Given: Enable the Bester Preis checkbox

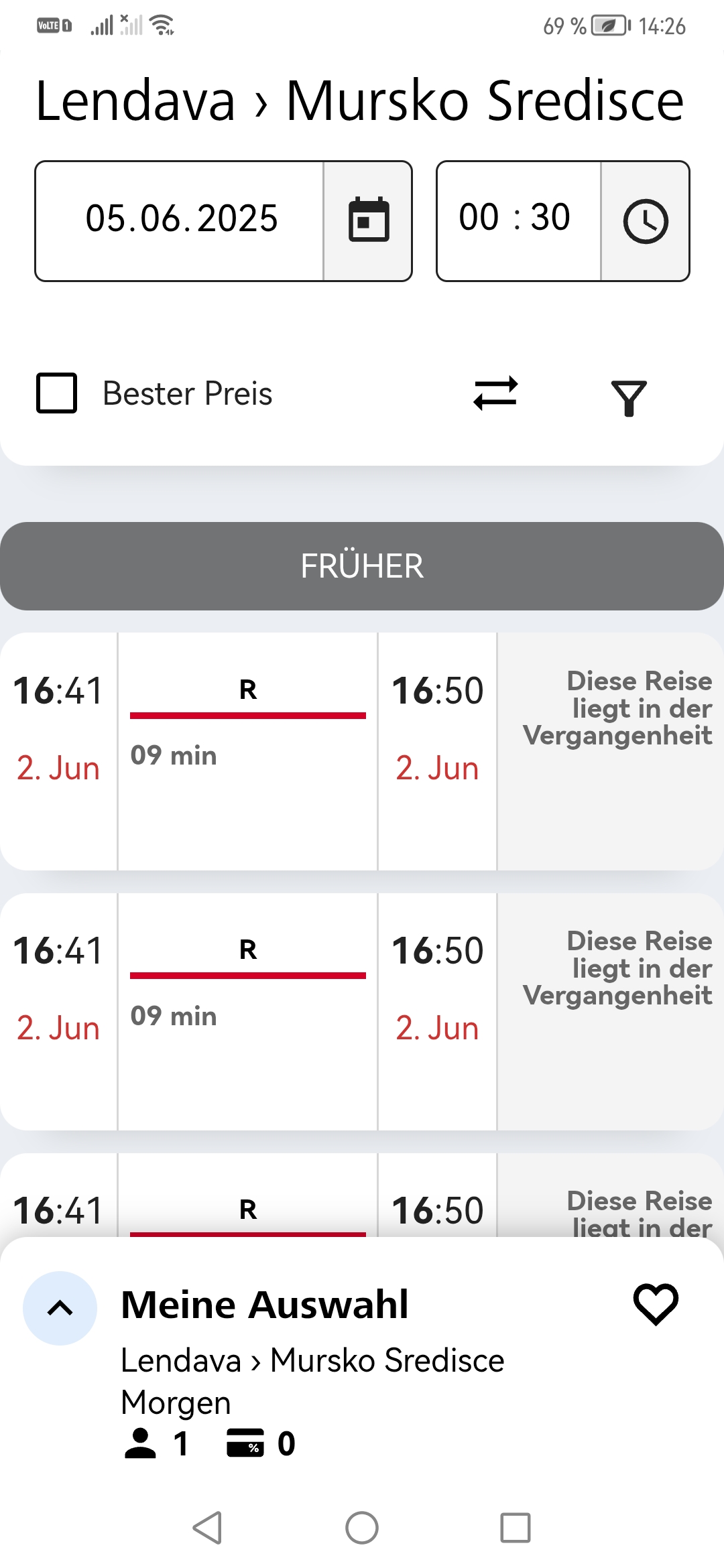Looking at the screenshot, I should click(x=56, y=393).
